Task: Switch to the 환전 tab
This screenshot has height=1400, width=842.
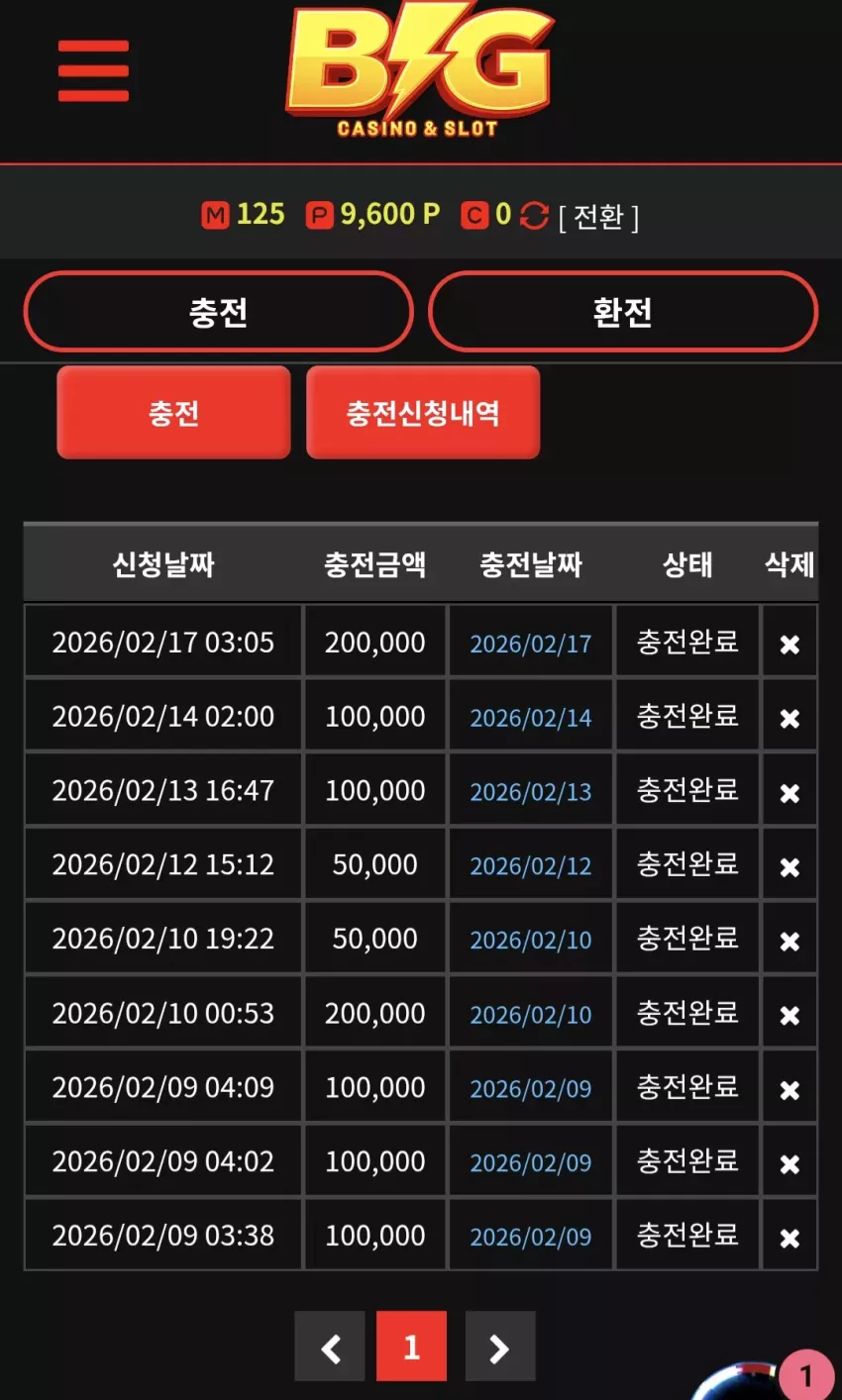Action: 622,312
